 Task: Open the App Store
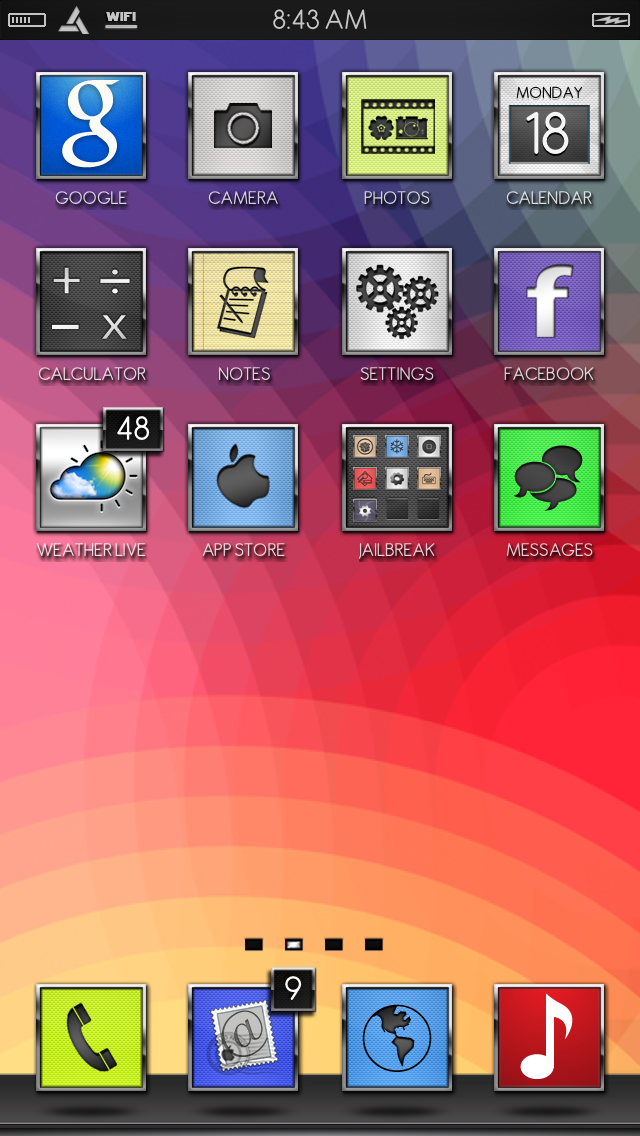[243, 477]
